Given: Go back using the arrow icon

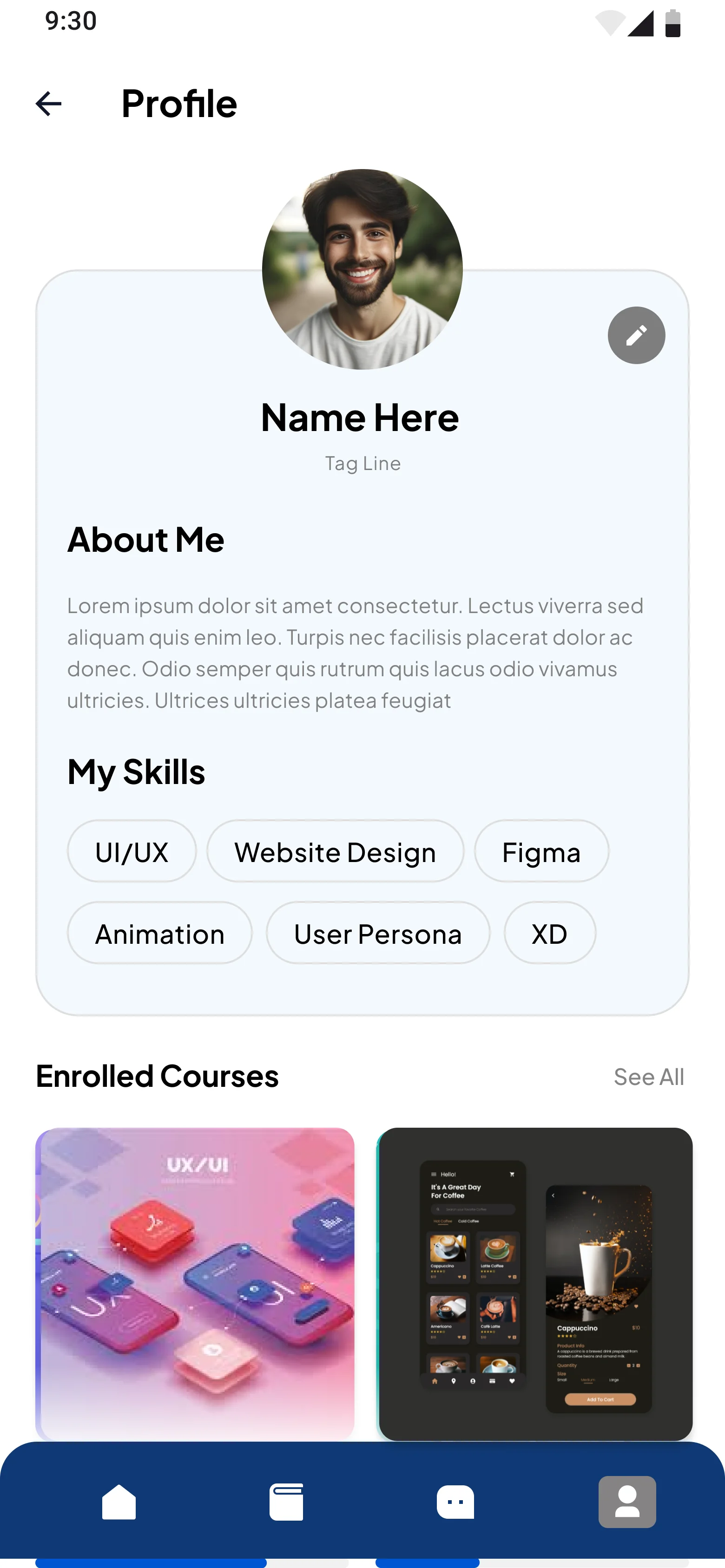Looking at the screenshot, I should coord(49,104).
